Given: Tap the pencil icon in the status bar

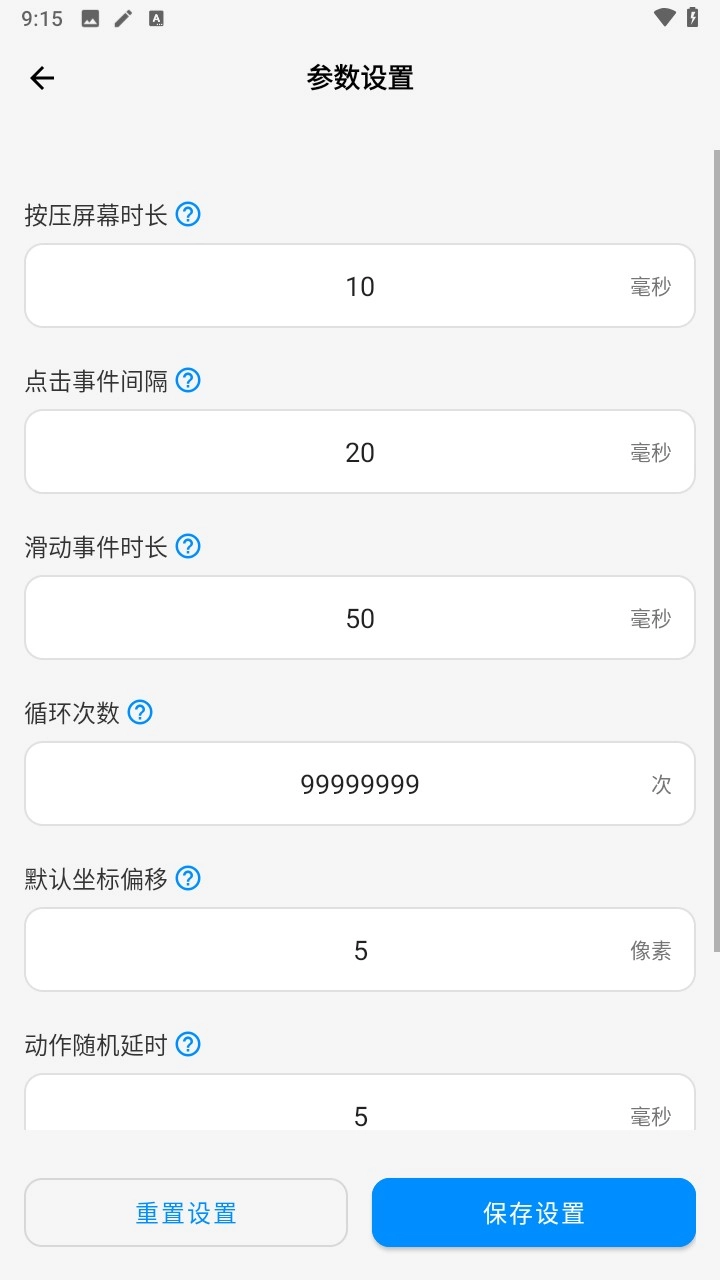Looking at the screenshot, I should pyautogui.click(x=122, y=17).
